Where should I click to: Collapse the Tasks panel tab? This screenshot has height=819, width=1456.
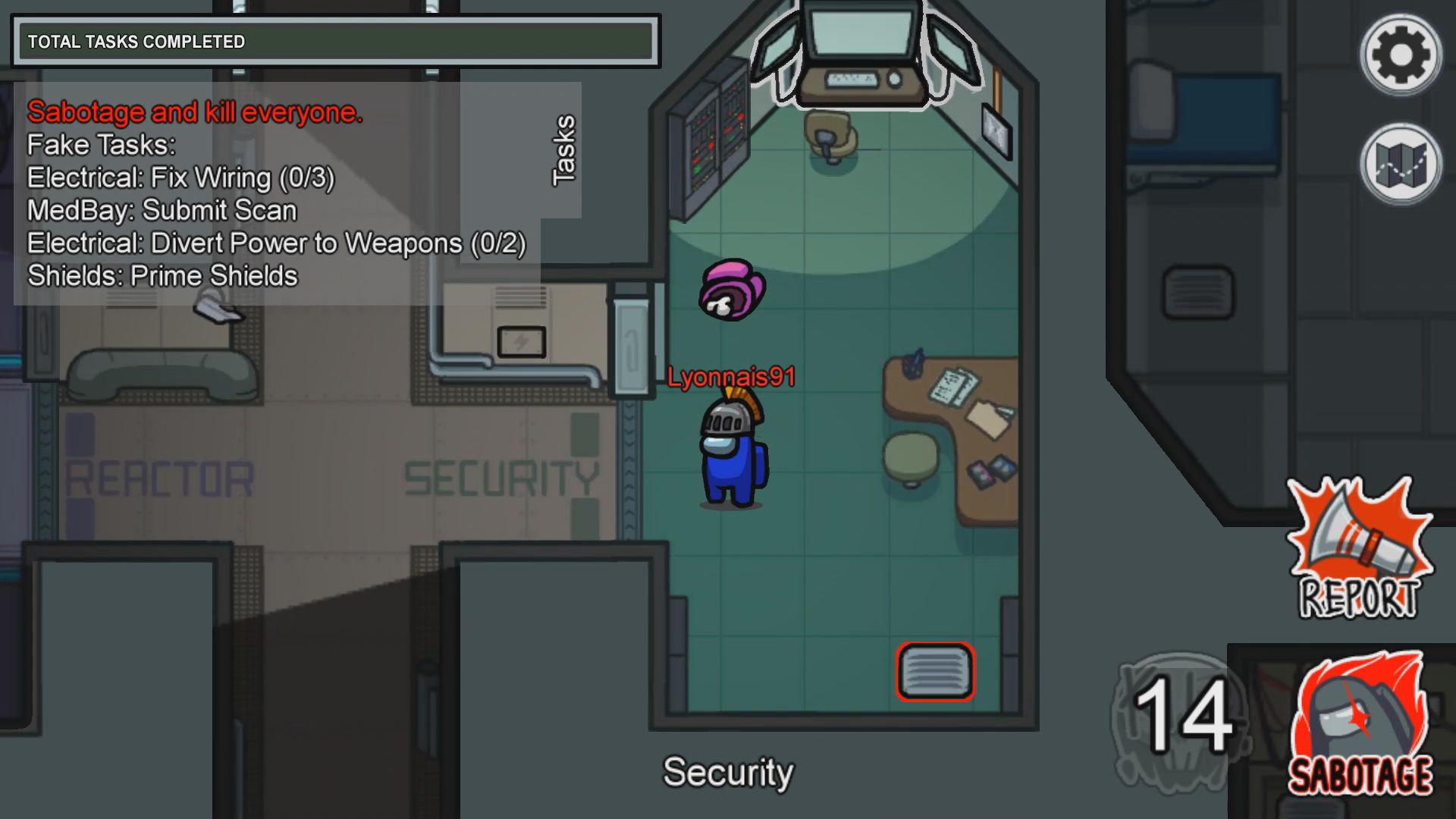[x=563, y=150]
